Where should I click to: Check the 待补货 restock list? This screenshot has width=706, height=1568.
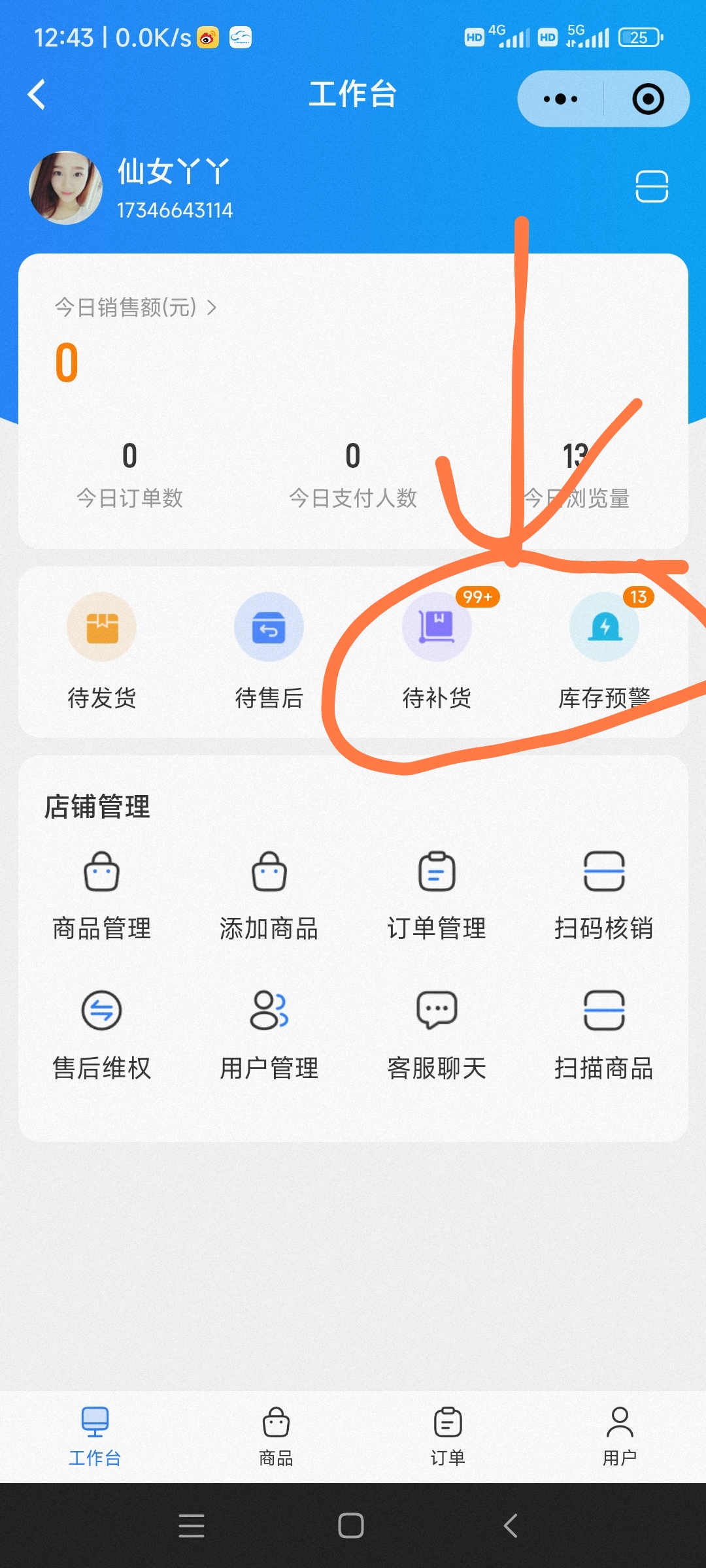click(x=437, y=650)
